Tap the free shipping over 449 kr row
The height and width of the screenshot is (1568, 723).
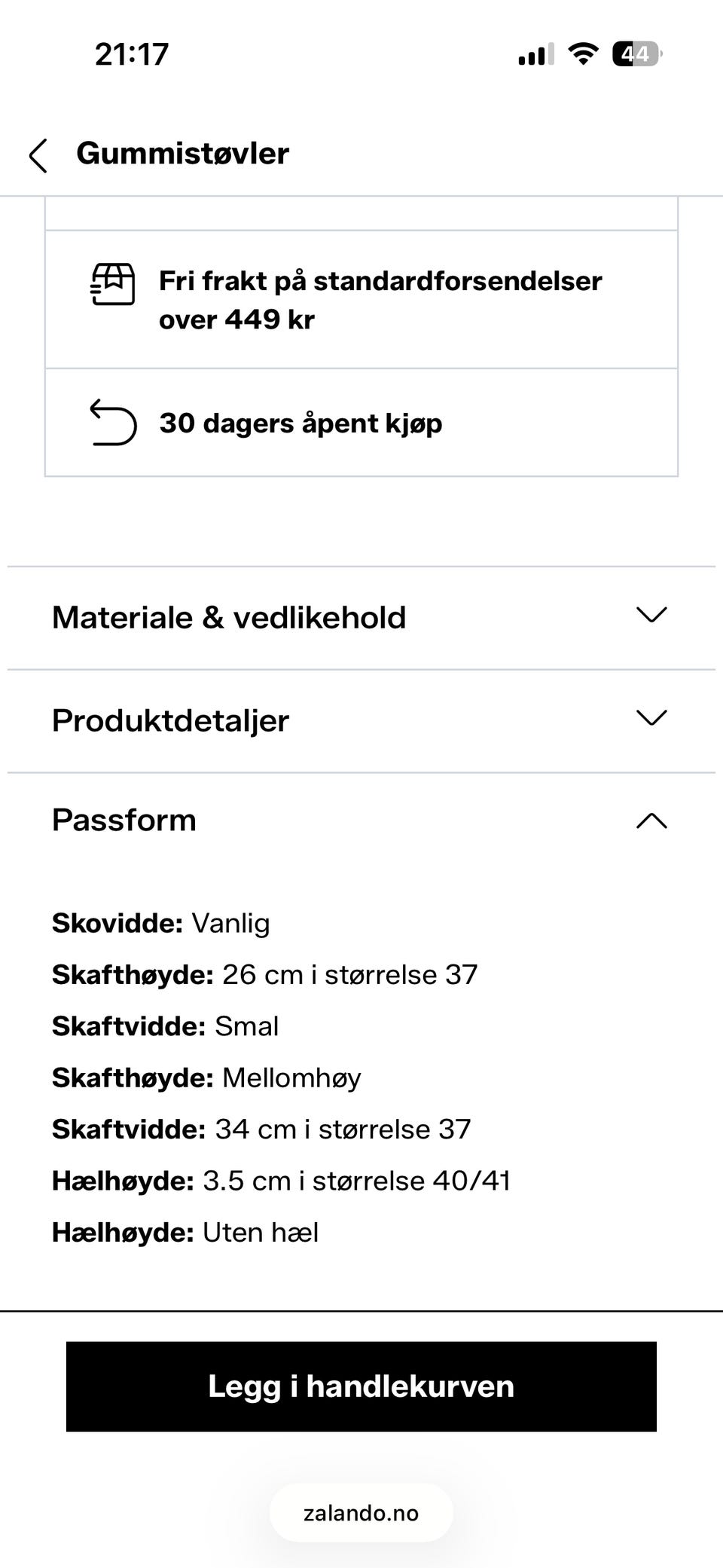(x=361, y=298)
